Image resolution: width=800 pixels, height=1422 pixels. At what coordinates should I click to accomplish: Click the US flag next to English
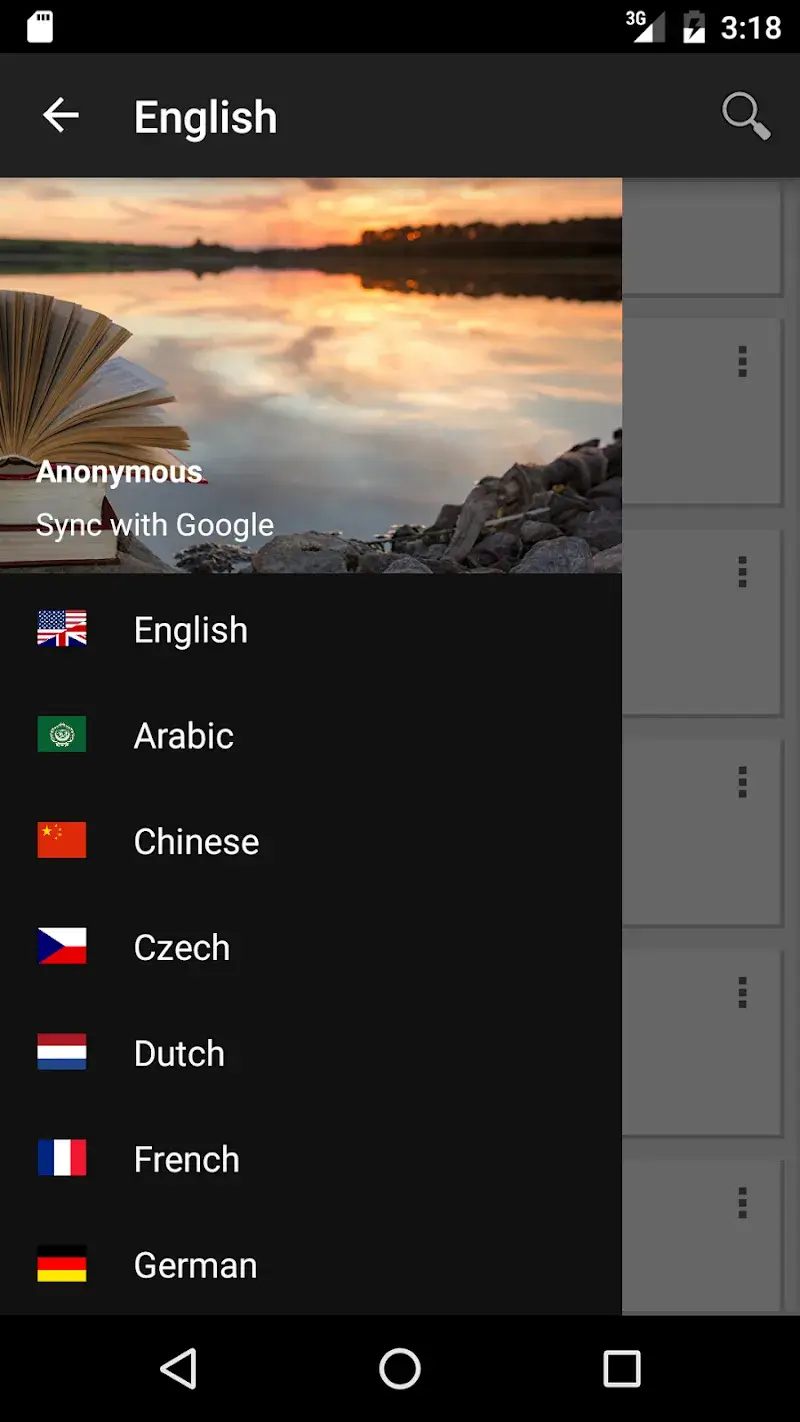coord(61,629)
